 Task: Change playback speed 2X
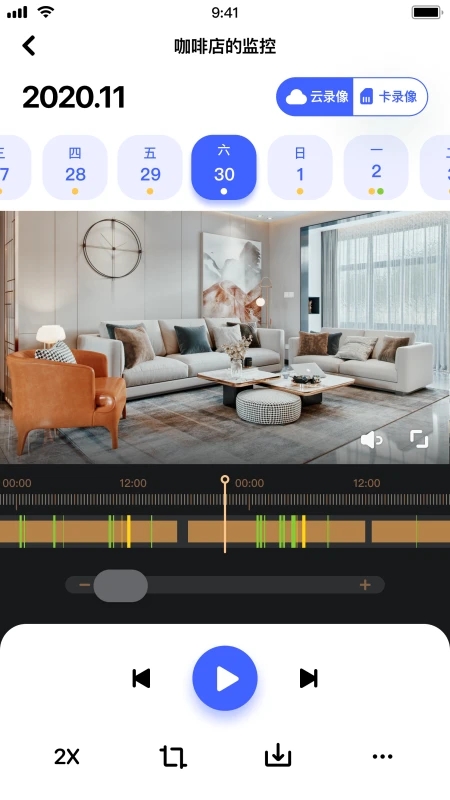67,757
